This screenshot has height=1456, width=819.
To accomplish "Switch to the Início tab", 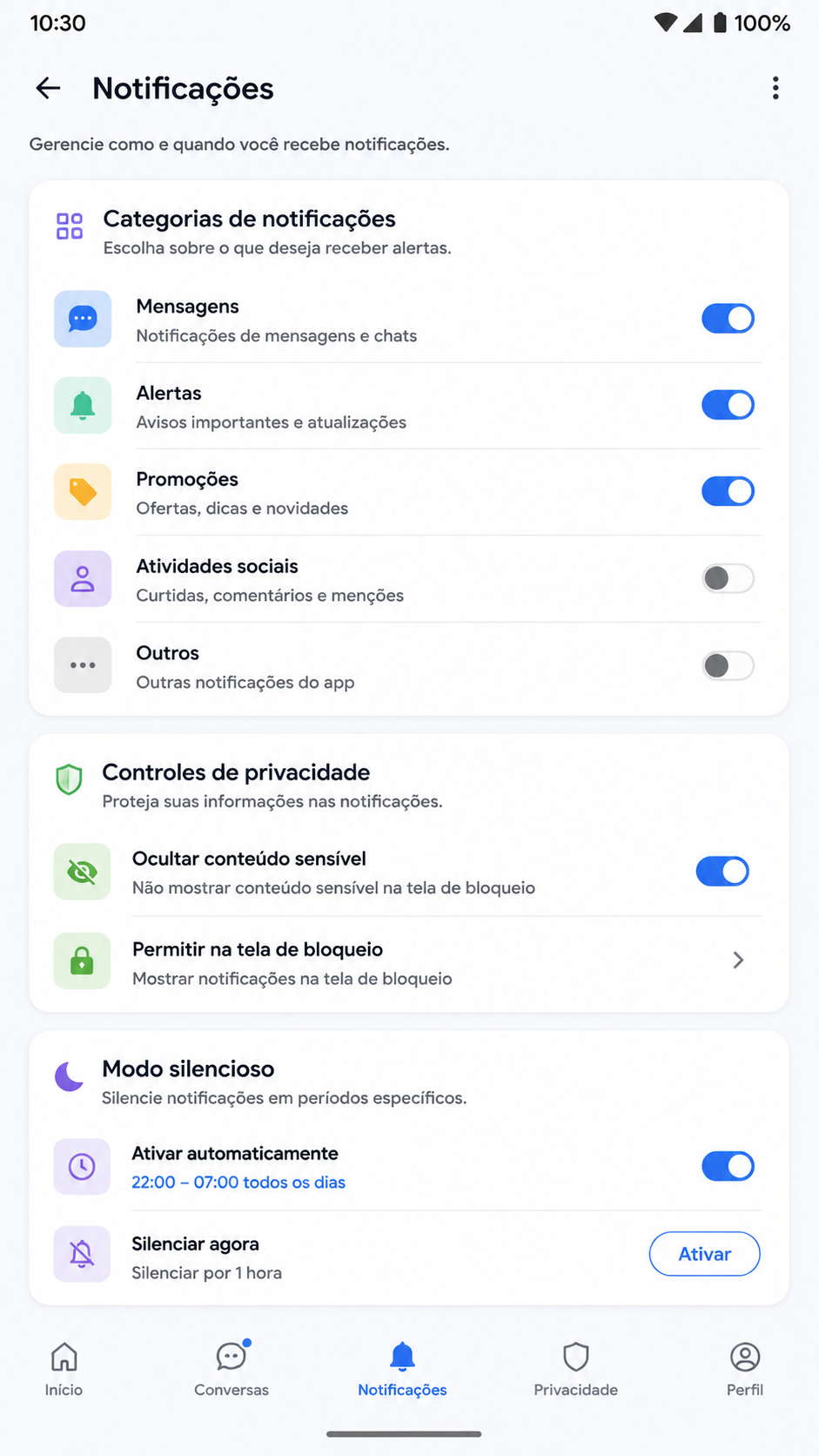I will (64, 1370).
